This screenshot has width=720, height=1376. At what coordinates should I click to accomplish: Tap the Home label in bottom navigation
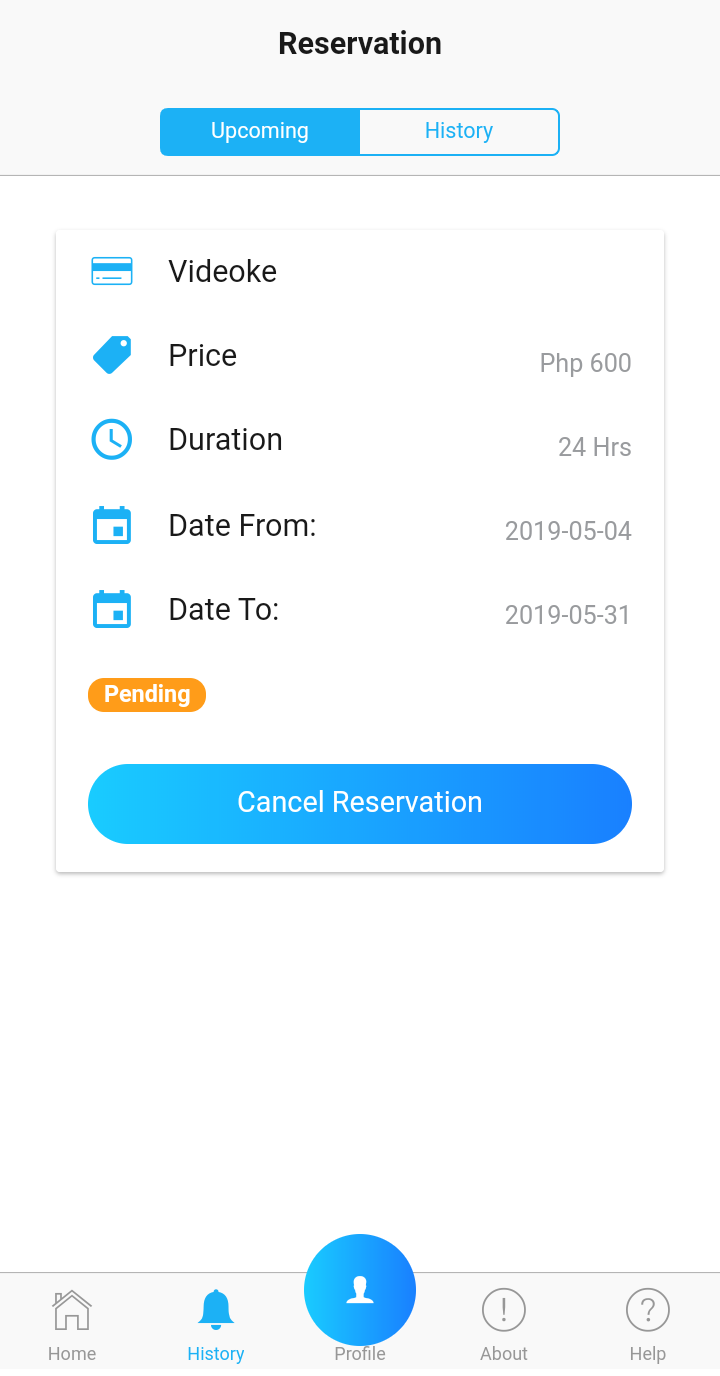click(x=71, y=1354)
